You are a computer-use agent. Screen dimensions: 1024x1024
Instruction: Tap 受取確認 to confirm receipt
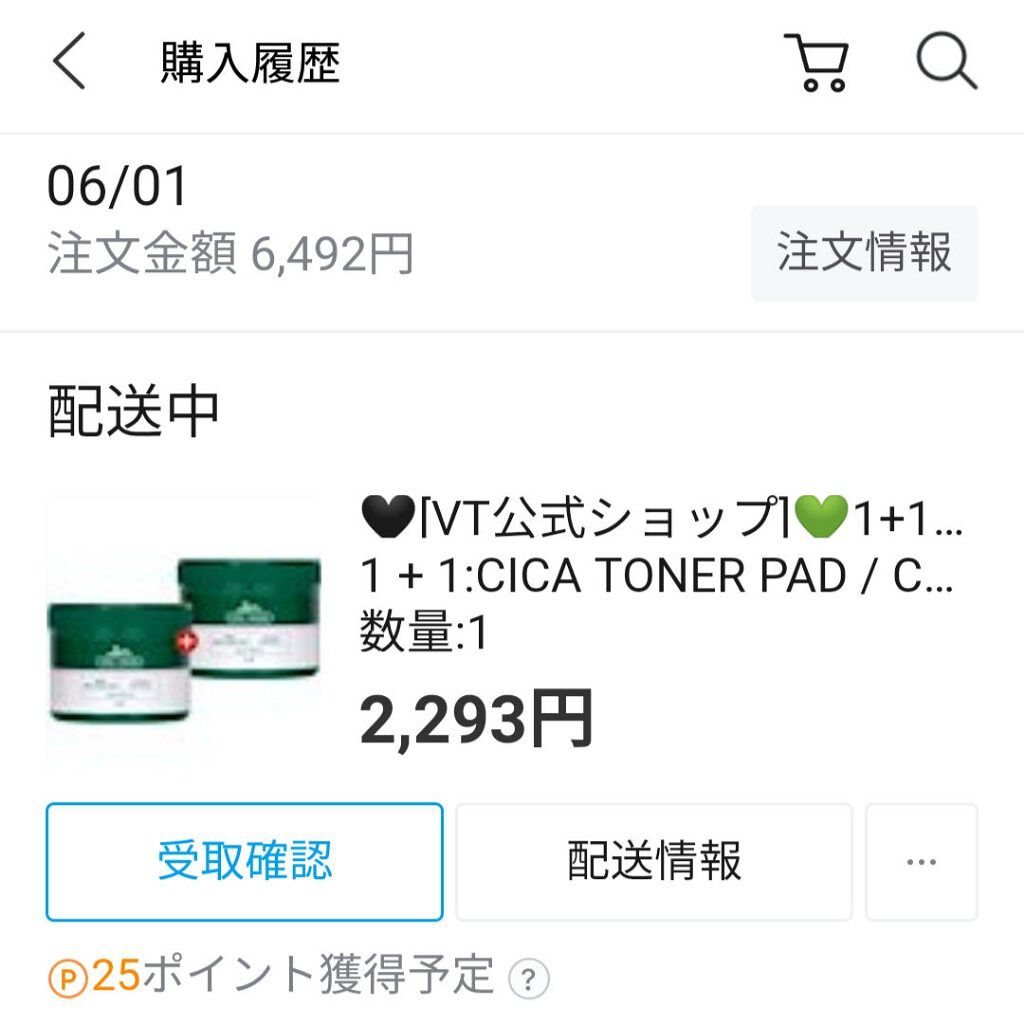[244, 861]
